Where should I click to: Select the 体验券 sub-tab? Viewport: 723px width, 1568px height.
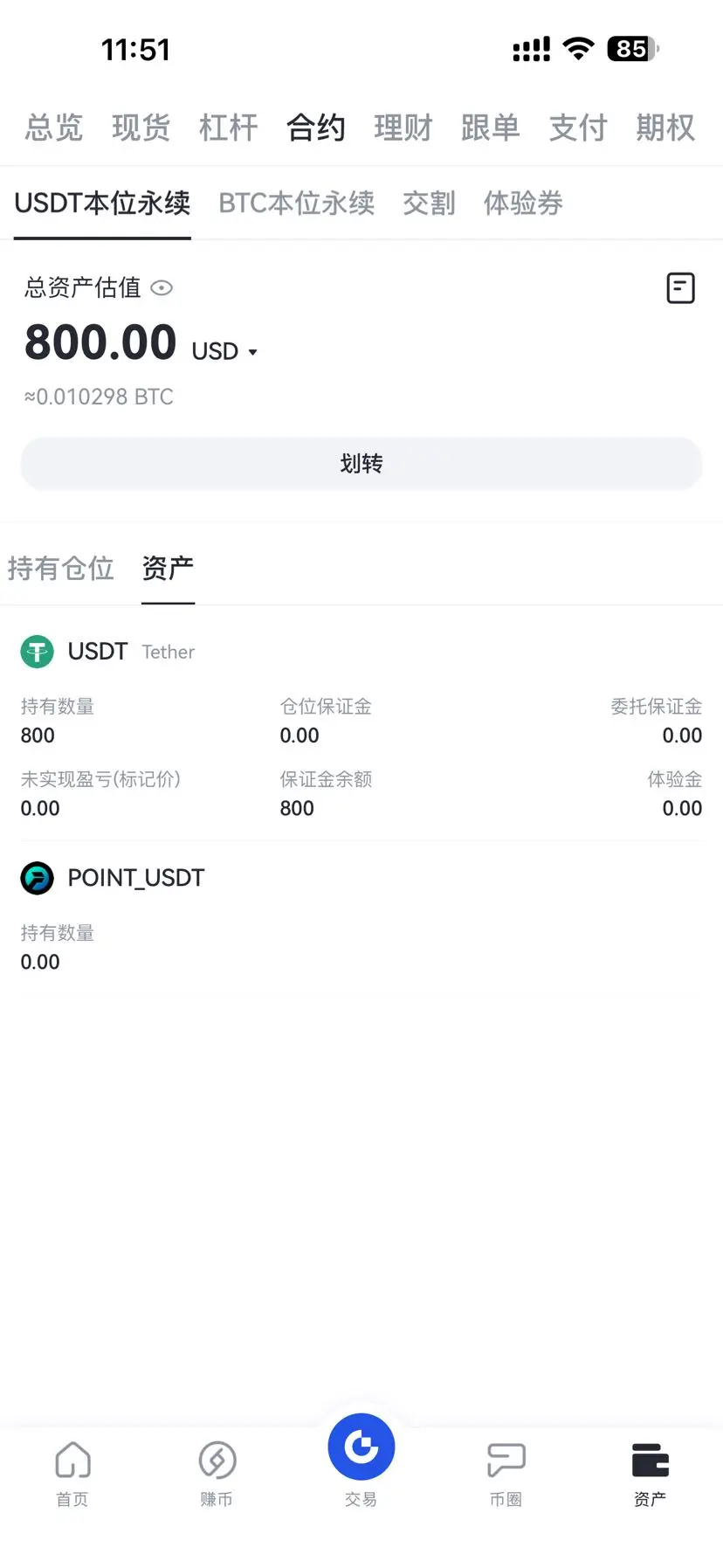coord(523,204)
